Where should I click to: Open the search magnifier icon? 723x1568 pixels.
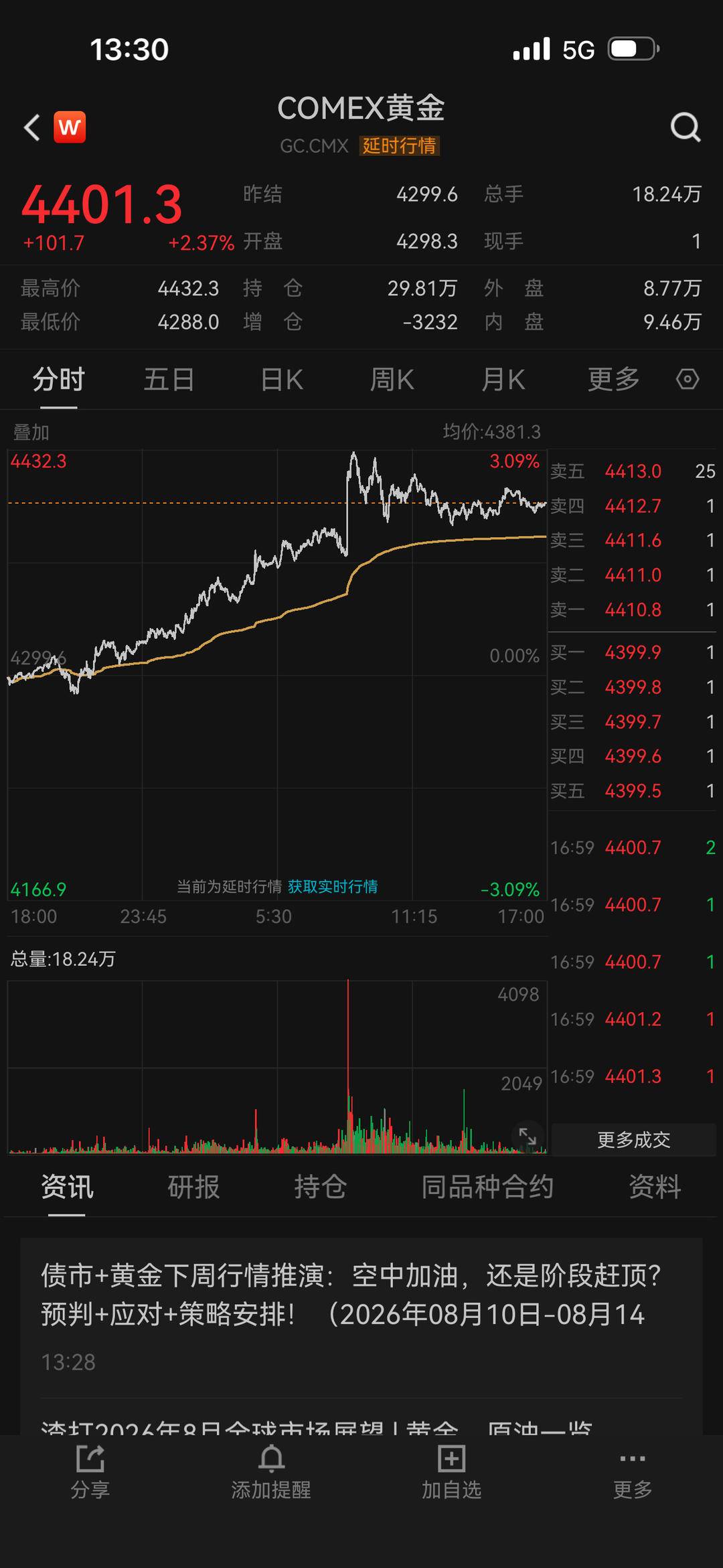point(686,127)
